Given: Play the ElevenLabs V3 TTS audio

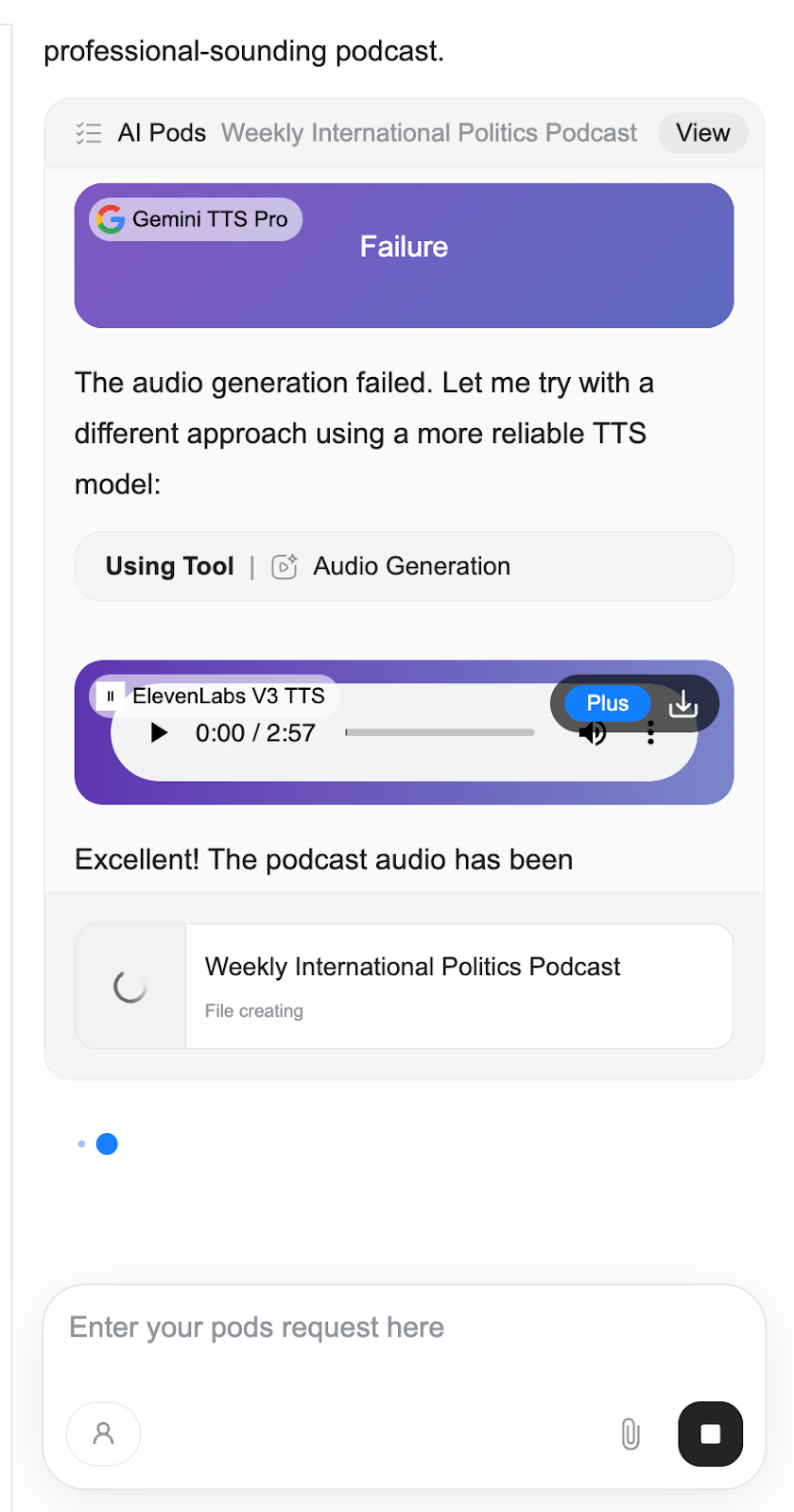Looking at the screenshot, I should pyautogui.click(x=160, y=733).
